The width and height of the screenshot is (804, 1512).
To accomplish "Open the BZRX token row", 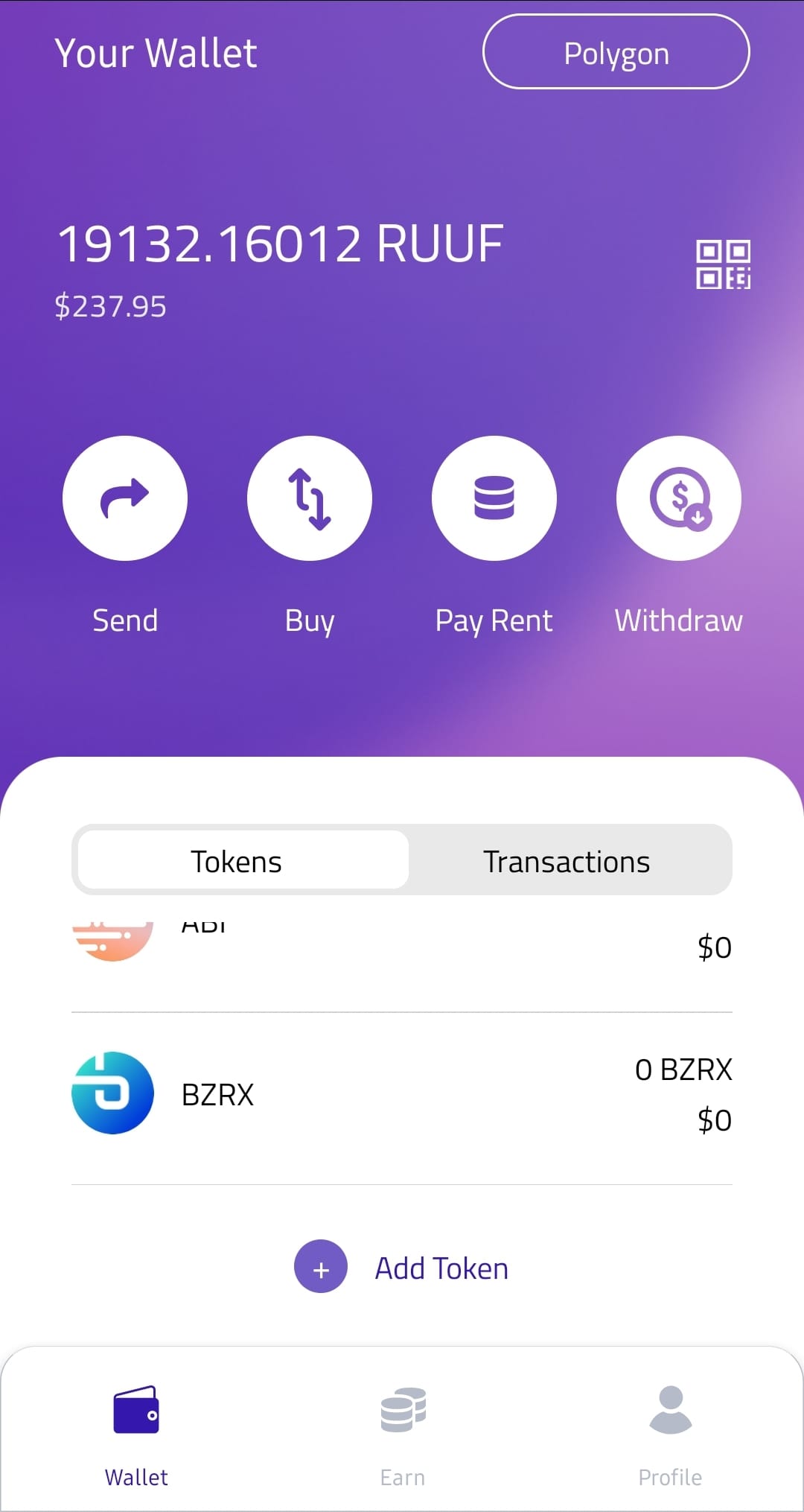I will (x=402, y=1095).
